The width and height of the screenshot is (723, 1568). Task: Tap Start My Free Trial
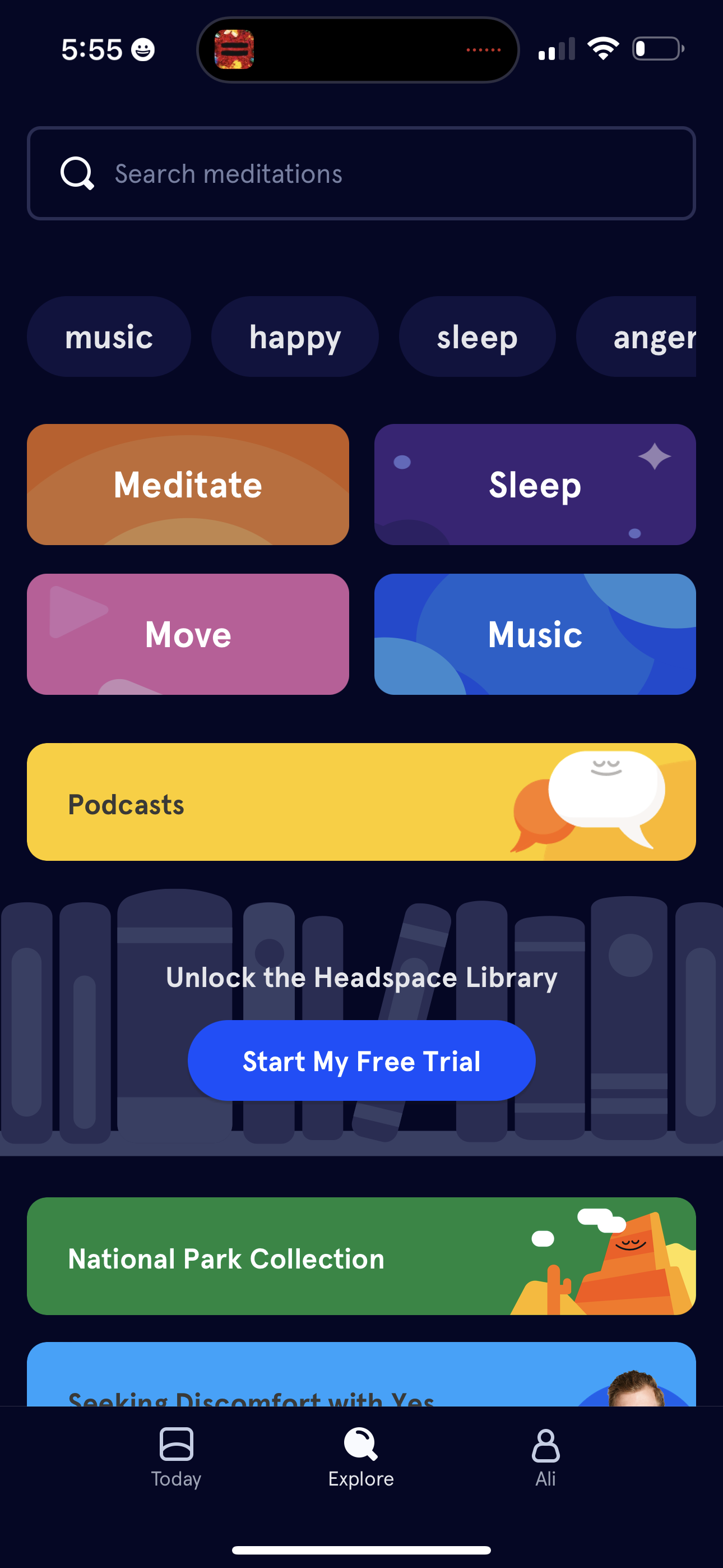coord(361,1060)
